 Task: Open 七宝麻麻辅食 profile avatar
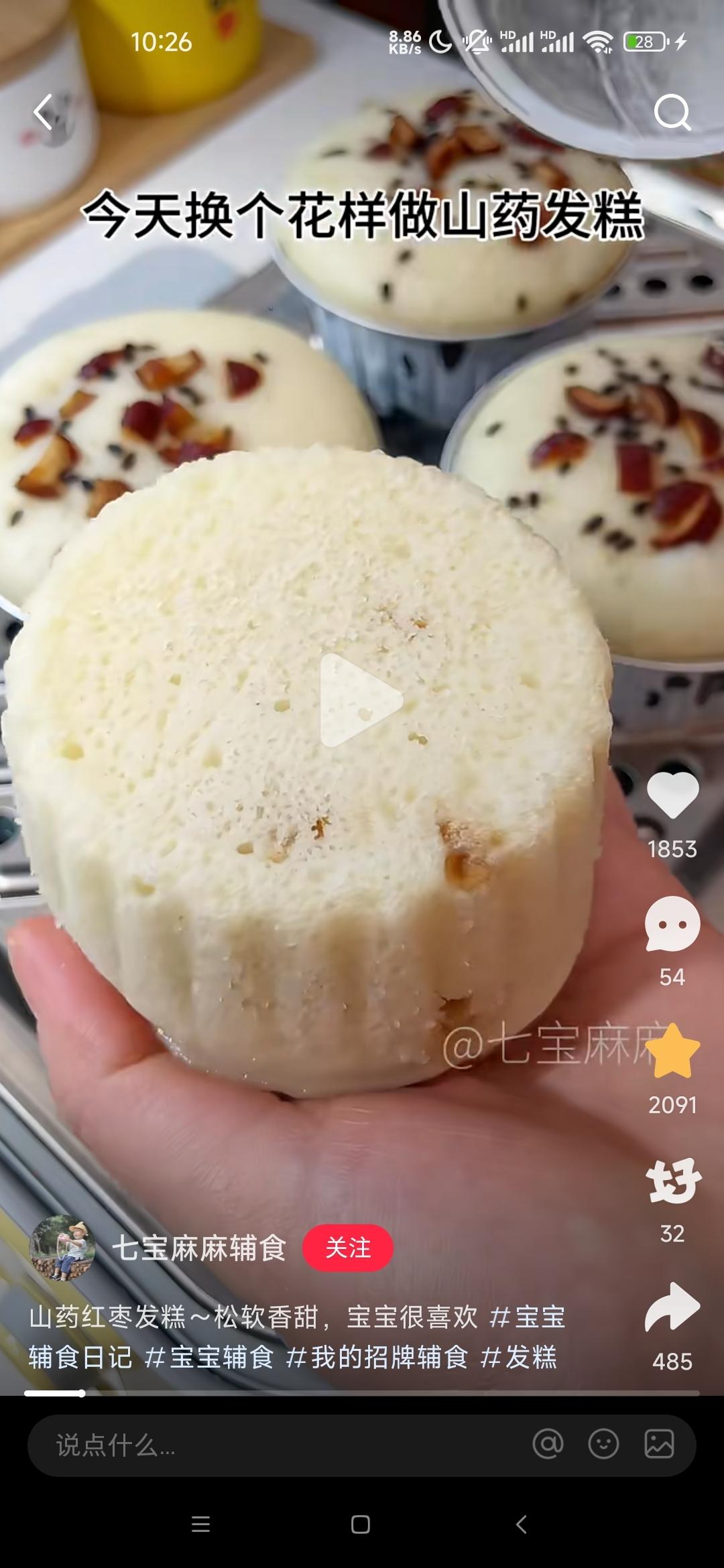pos(62,1248)
